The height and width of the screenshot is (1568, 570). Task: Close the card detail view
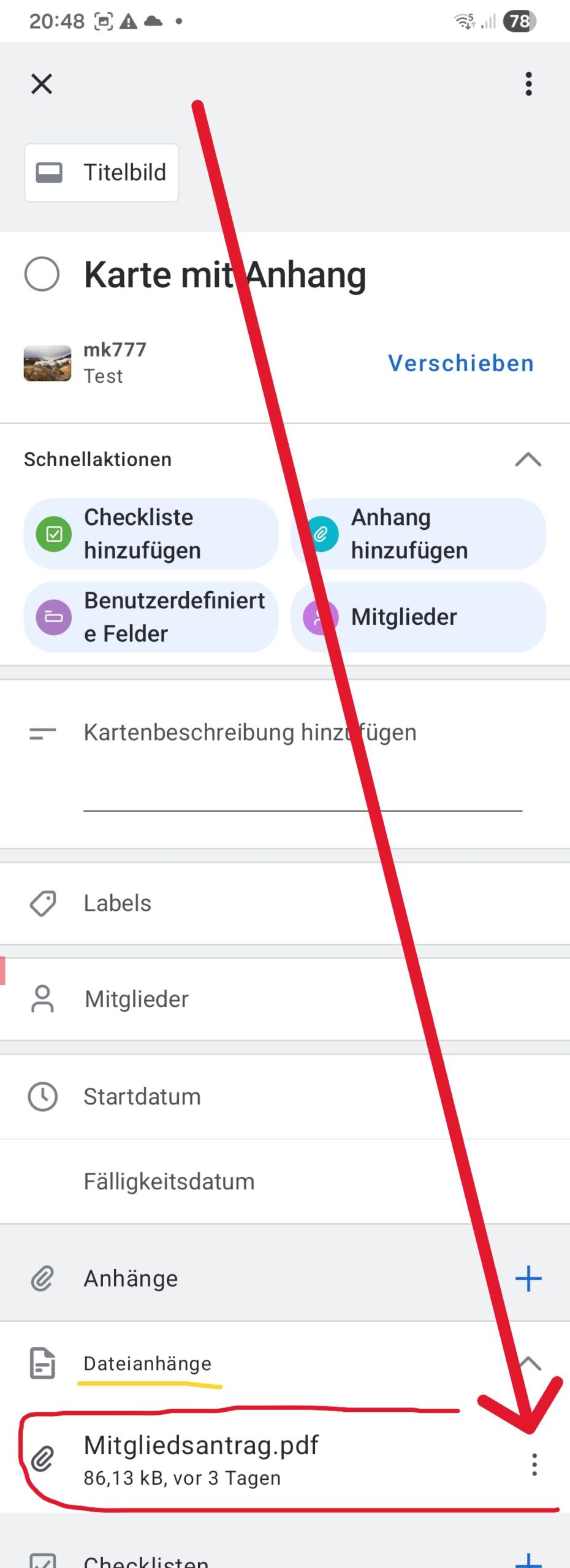(42, 84)
